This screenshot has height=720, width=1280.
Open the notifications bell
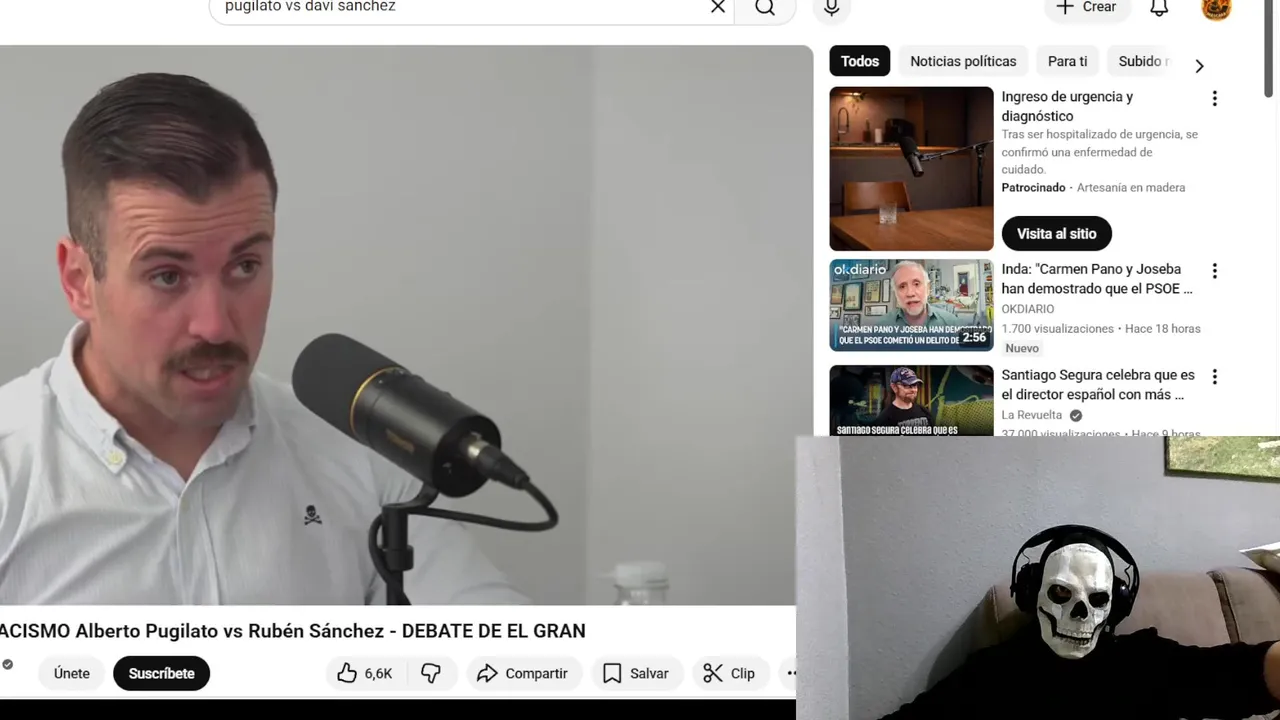[1159, 8]
